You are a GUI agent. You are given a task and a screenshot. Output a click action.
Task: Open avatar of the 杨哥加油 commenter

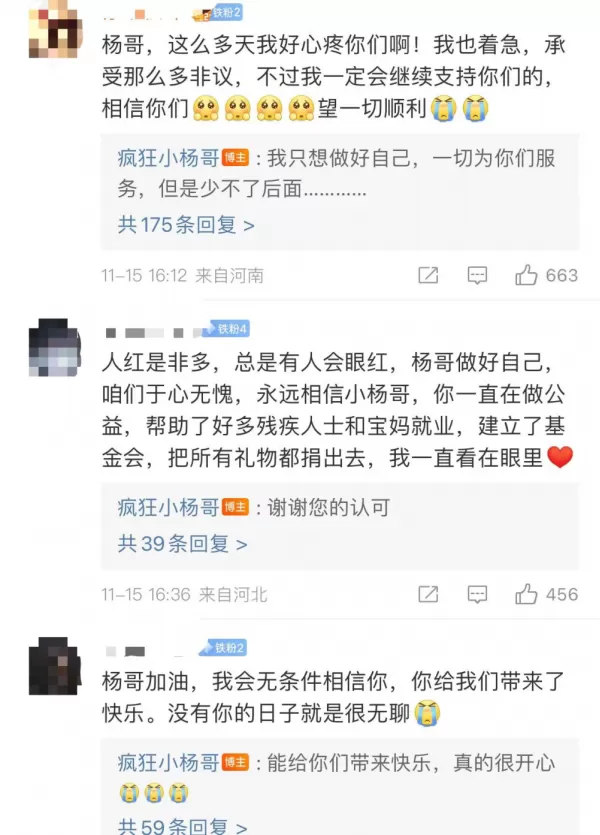(x=54, y=666)
